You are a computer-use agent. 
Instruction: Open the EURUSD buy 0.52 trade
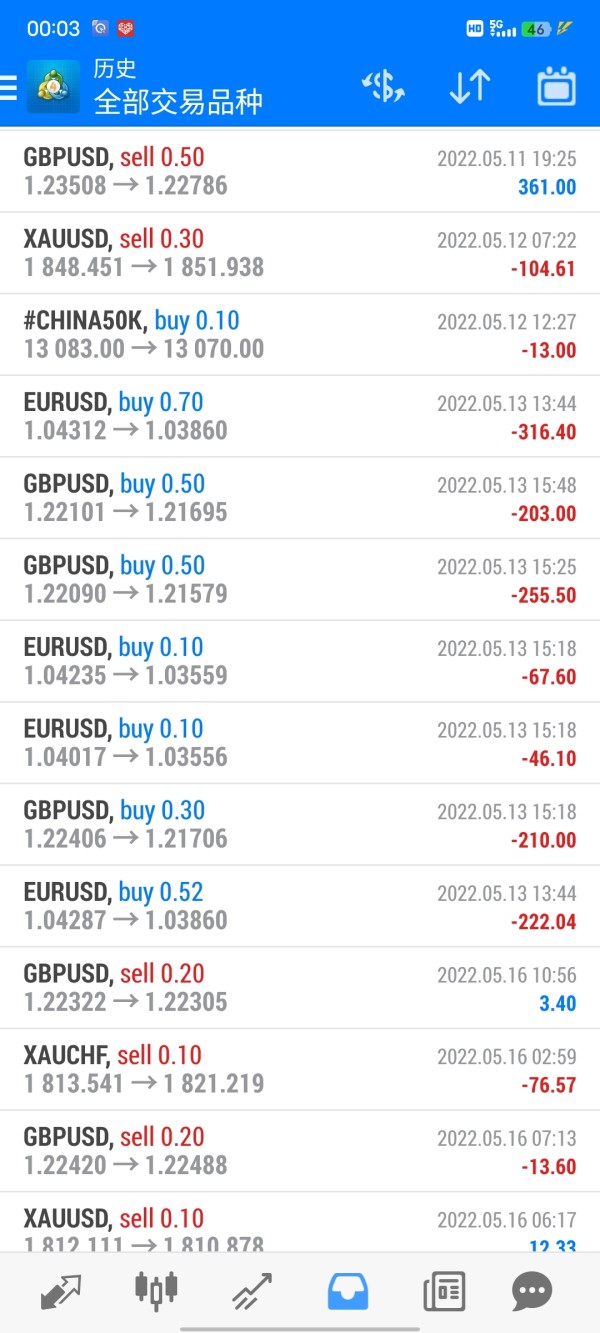pyautogui.click(x=300, y=907)
